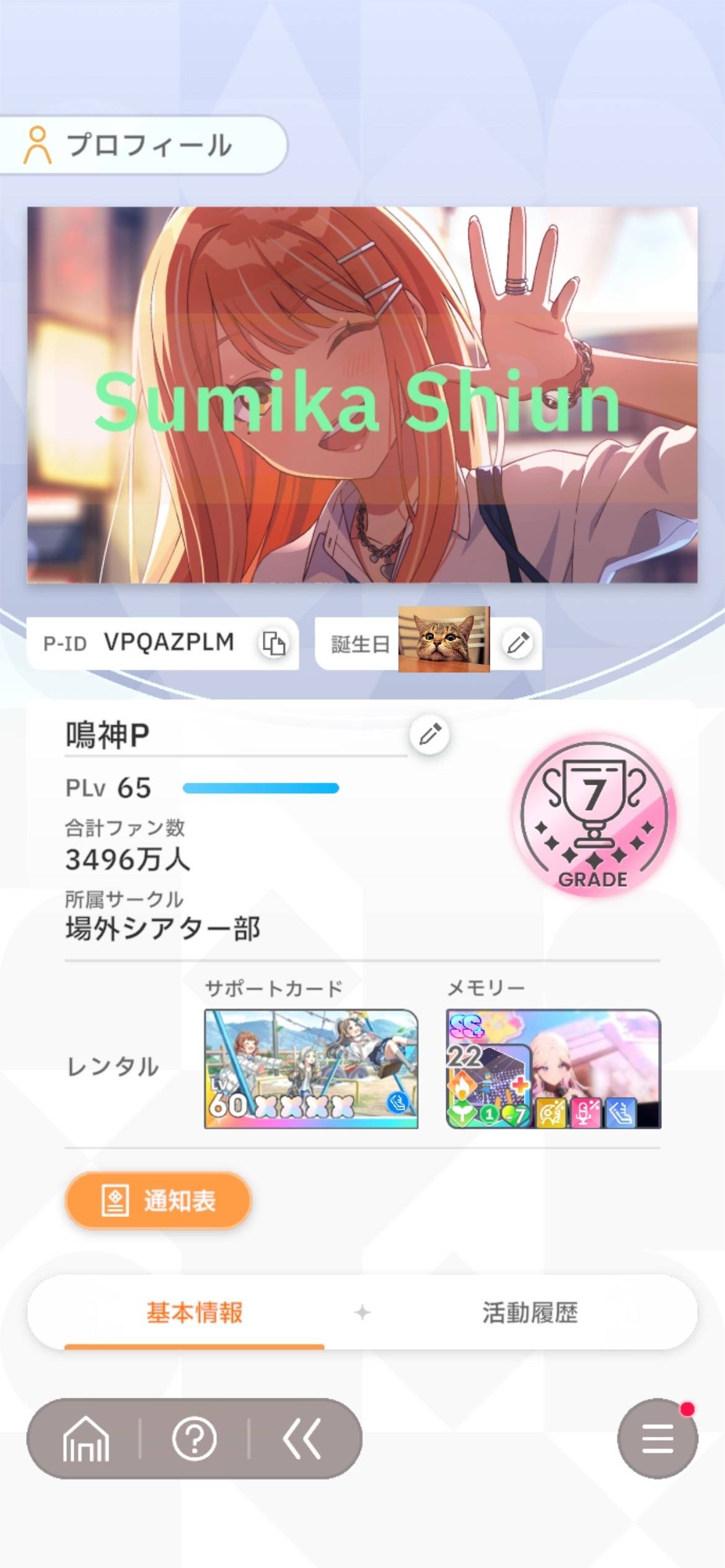Edit the birthday field
725x1568 pixels.
click(x=518, y=643)
